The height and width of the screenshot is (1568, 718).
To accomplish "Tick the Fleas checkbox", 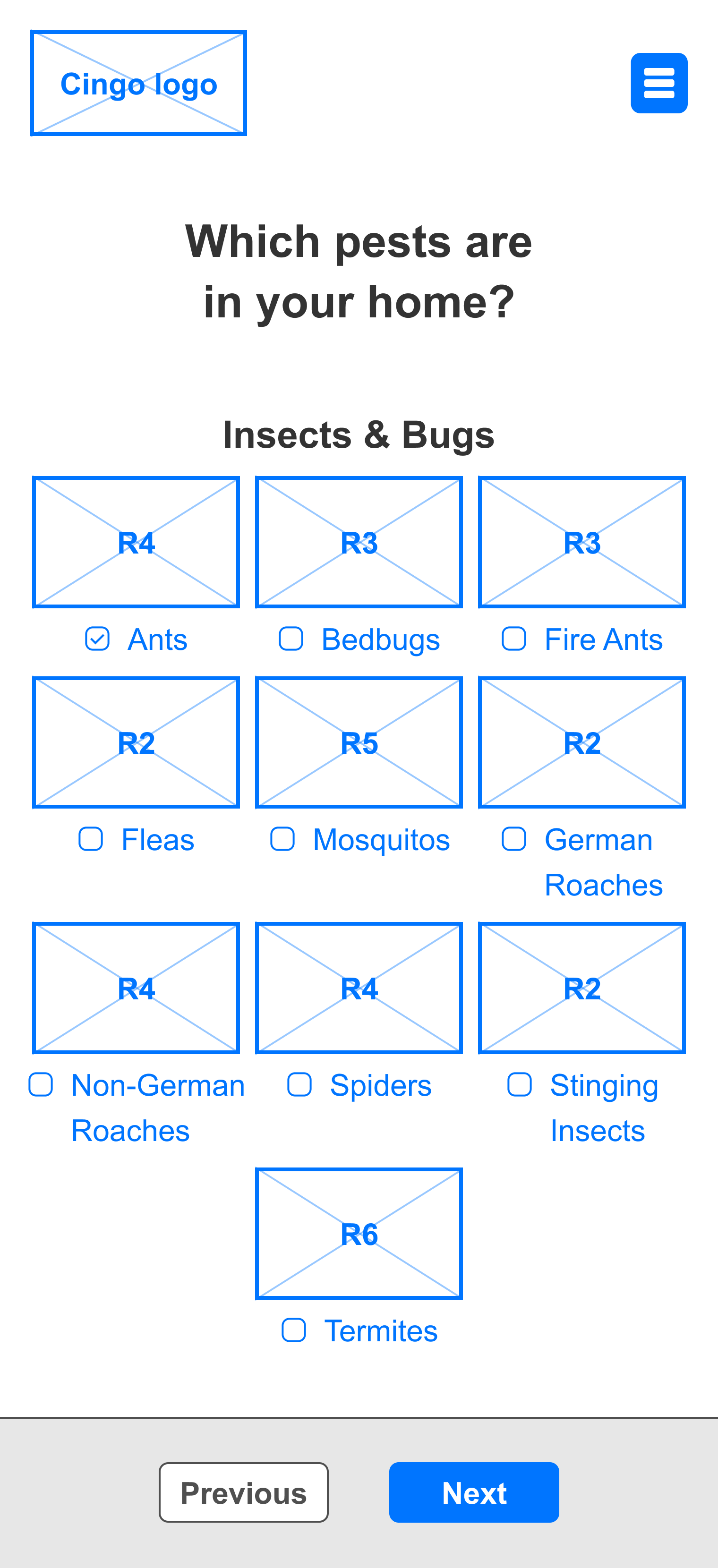I will (x=91, y=839).
